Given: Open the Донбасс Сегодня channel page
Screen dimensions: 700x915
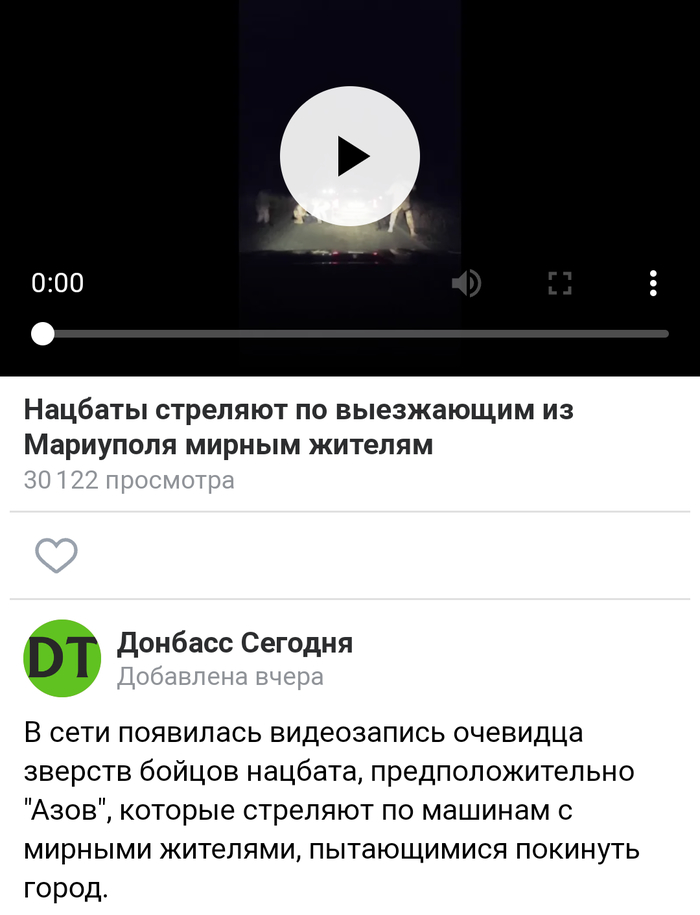Looking at the screenshot, I should click(234, 642).
